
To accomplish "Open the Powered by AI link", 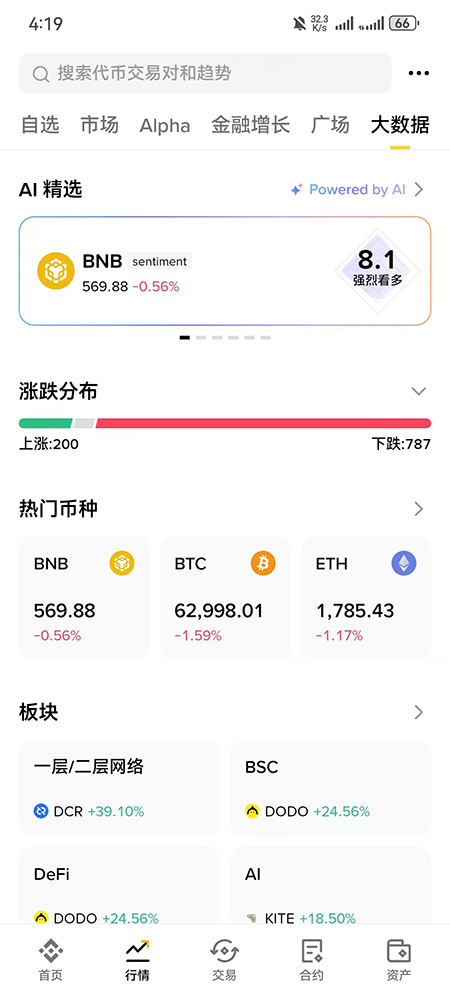I will pos(357,190).
